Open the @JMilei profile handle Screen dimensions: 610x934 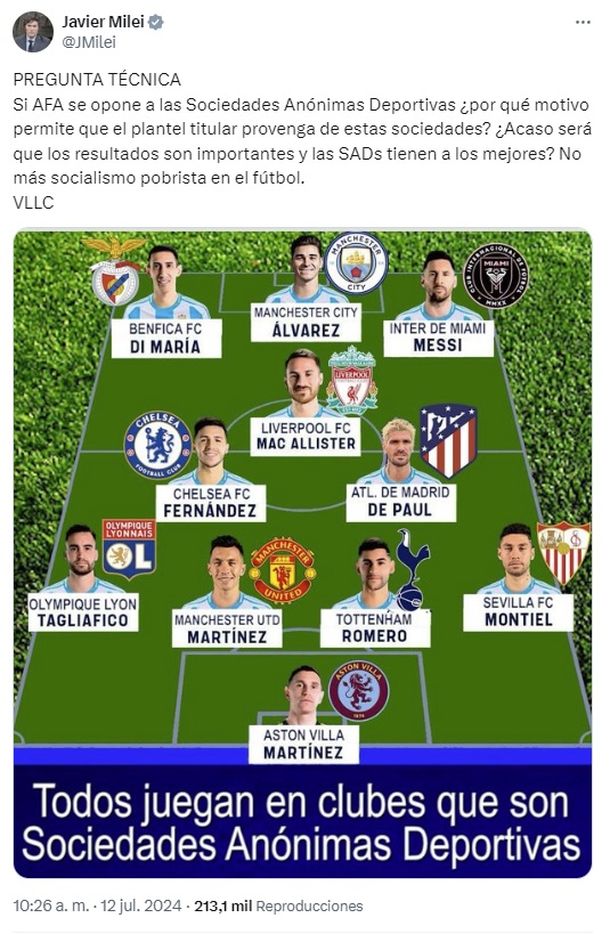[89, 42]
